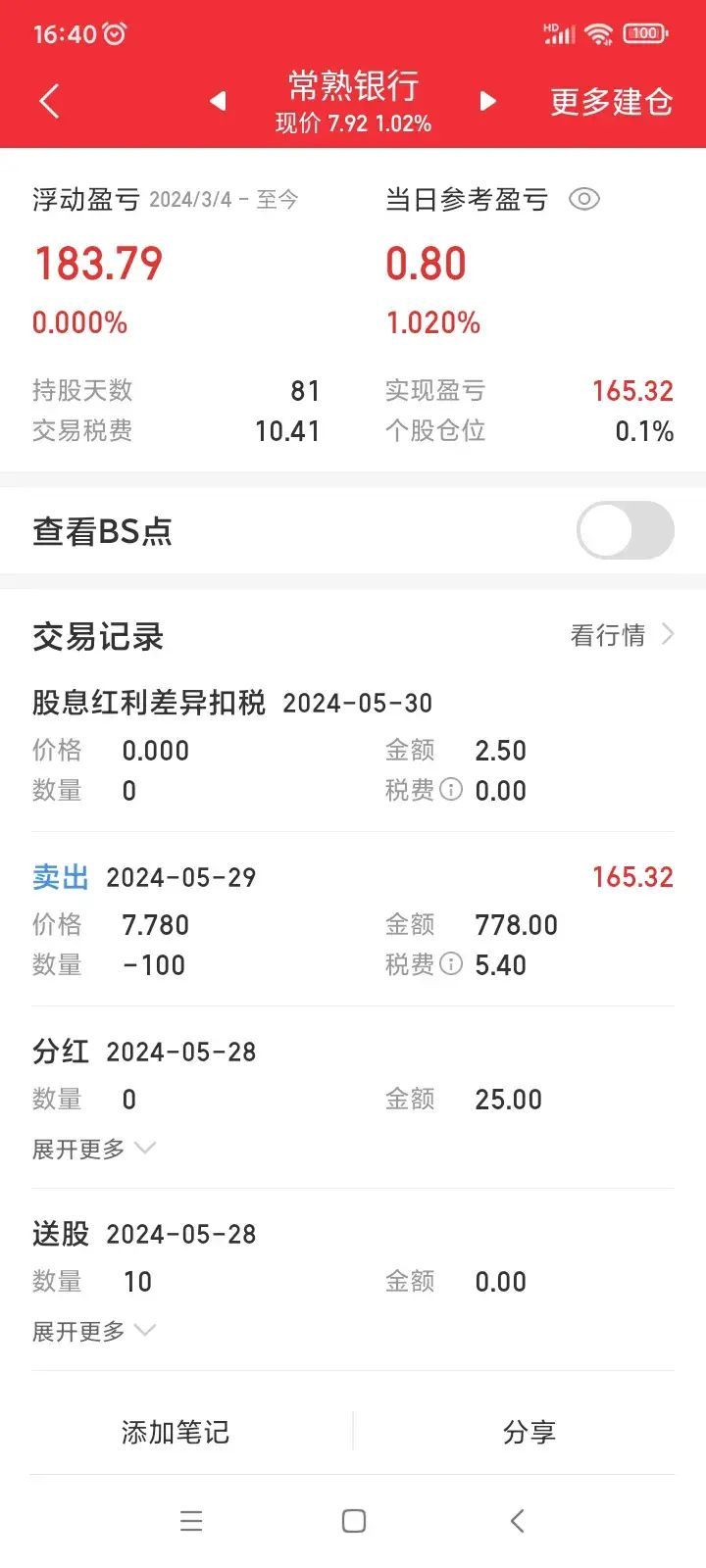This screenshot has width=706, height=1568.
Task: Open the info icon beside sell record 税费
Action: click(x=452, y=964)
